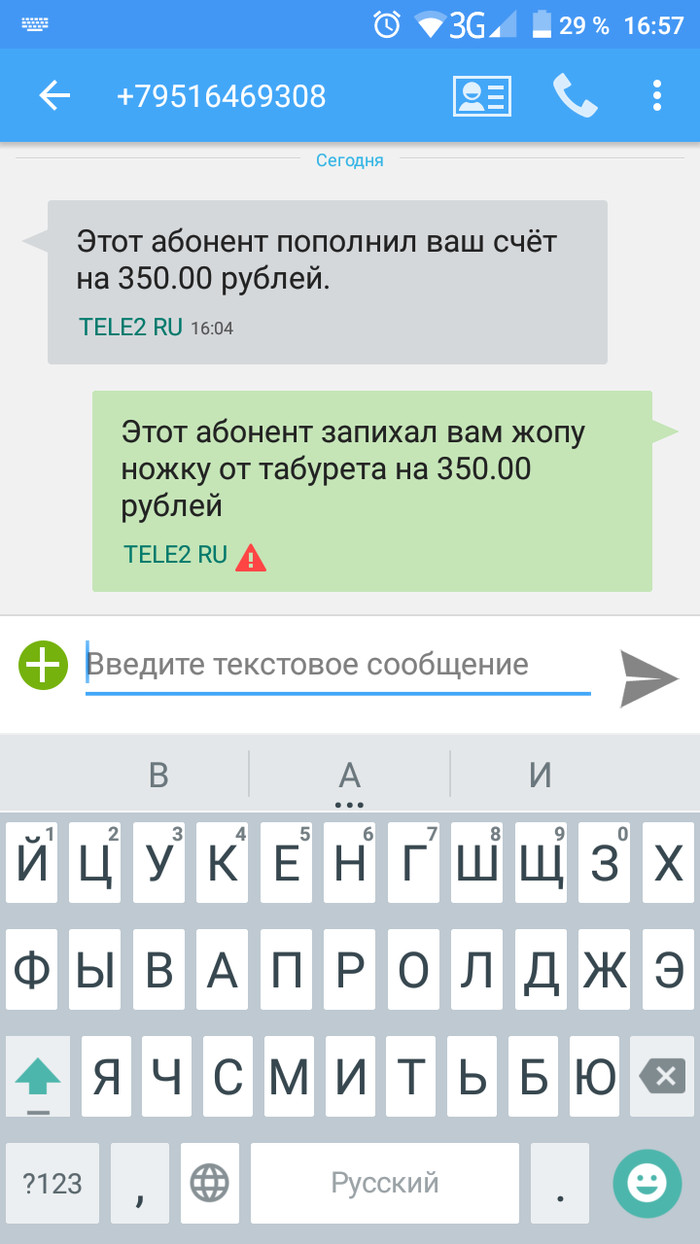Tap the red send-error warning icon

click(251, 557)
